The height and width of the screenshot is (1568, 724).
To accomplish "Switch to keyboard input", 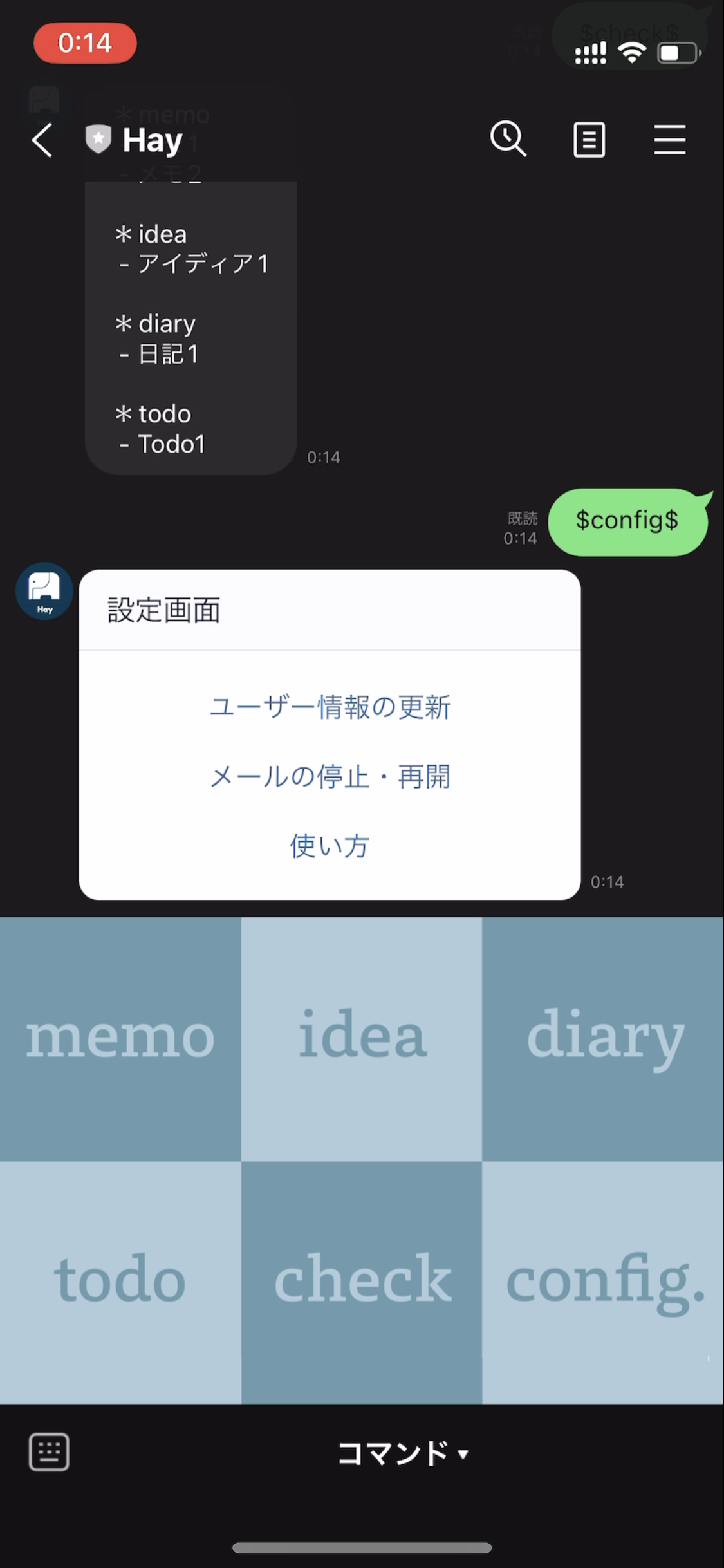I will coord(49,1452).
